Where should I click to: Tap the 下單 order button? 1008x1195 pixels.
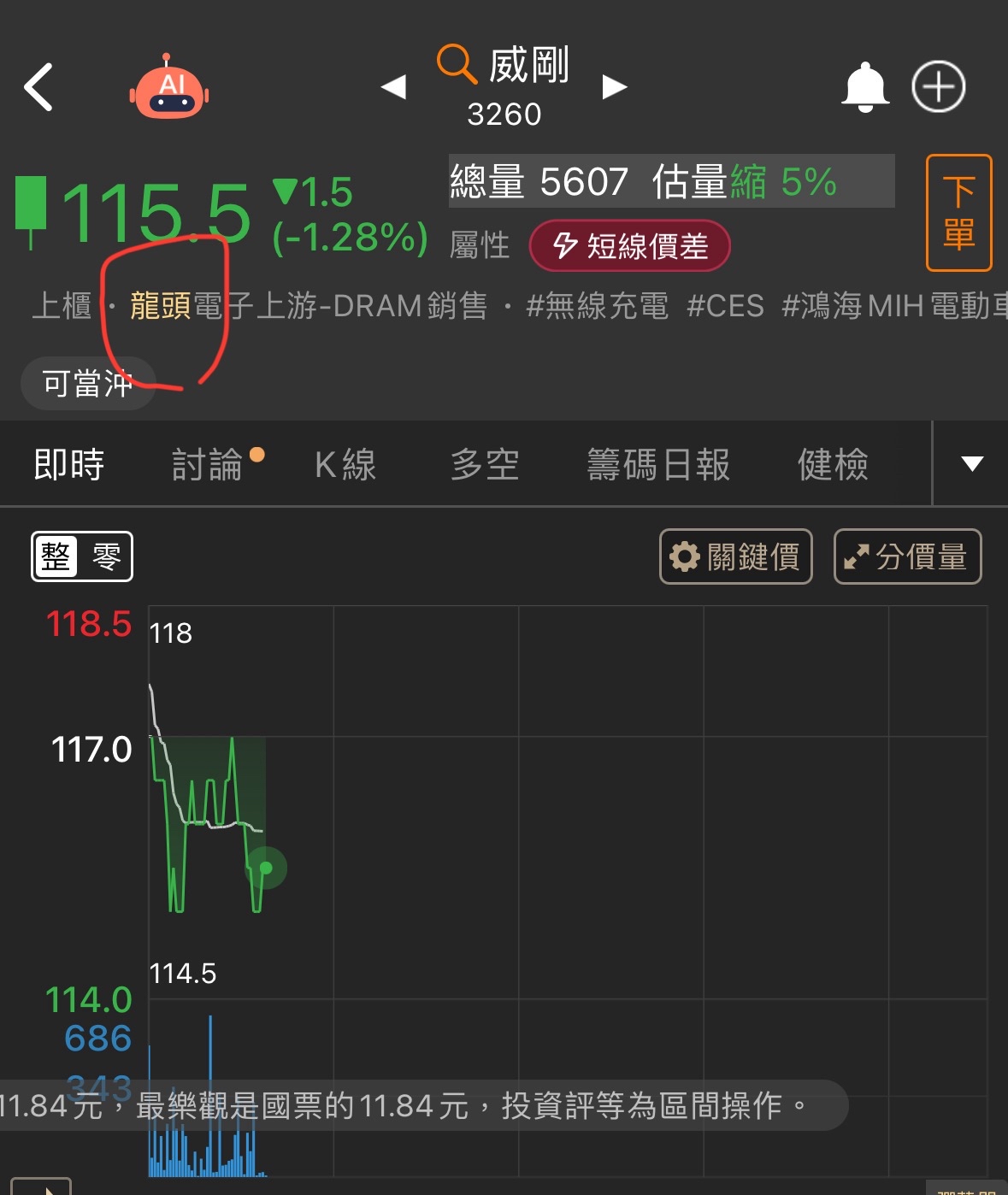pyautogui.click(x=959, y=213)
